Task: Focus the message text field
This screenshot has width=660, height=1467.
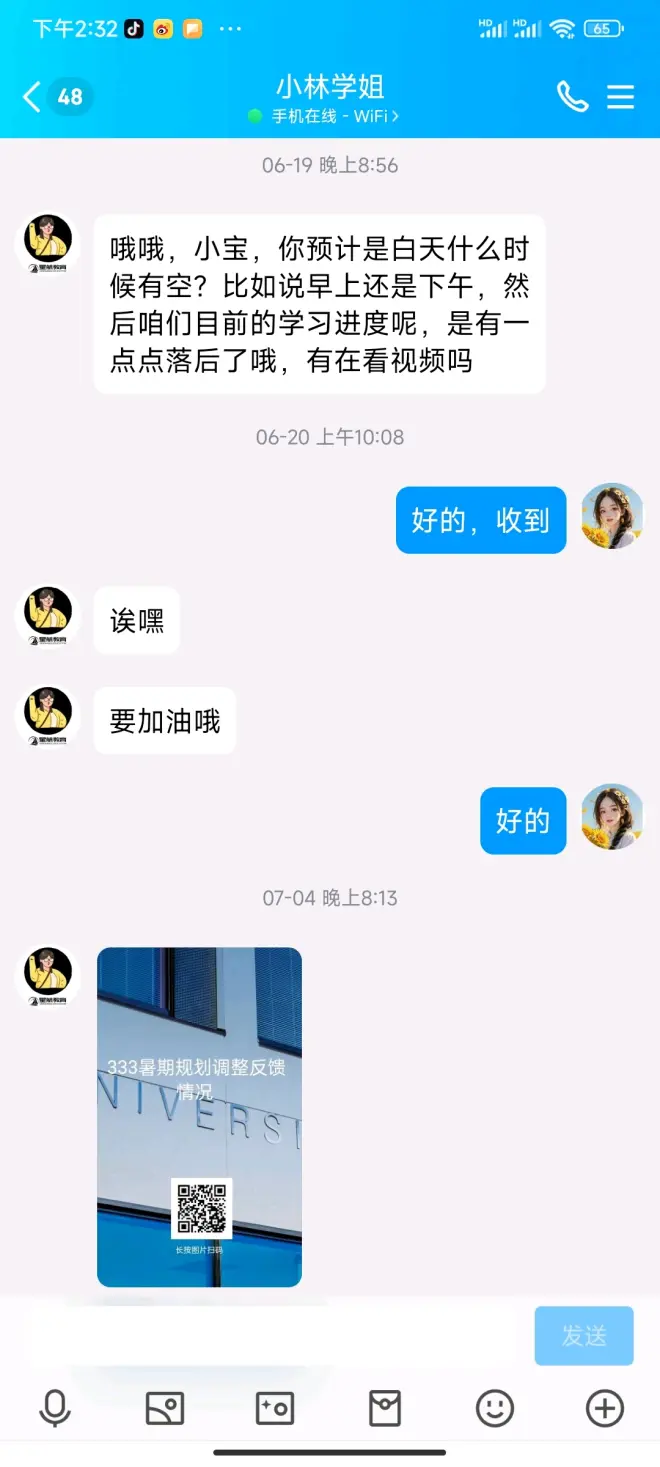Action: [275, 1335]
